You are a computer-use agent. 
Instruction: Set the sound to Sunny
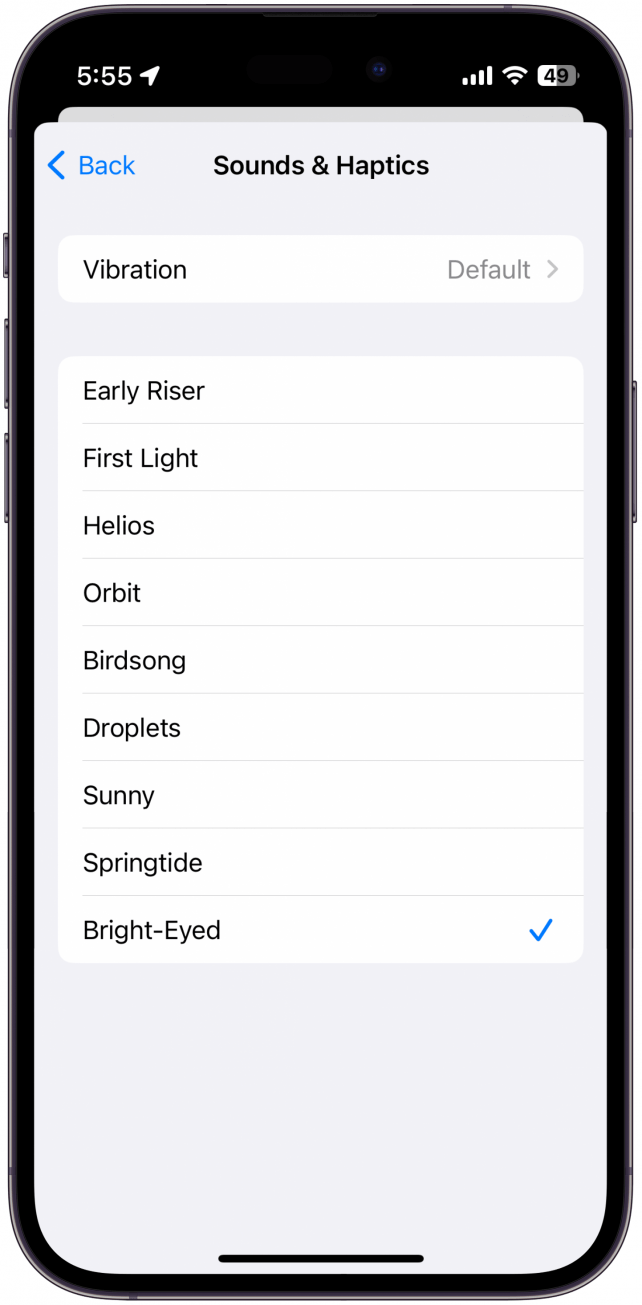(x=320, y=796)
